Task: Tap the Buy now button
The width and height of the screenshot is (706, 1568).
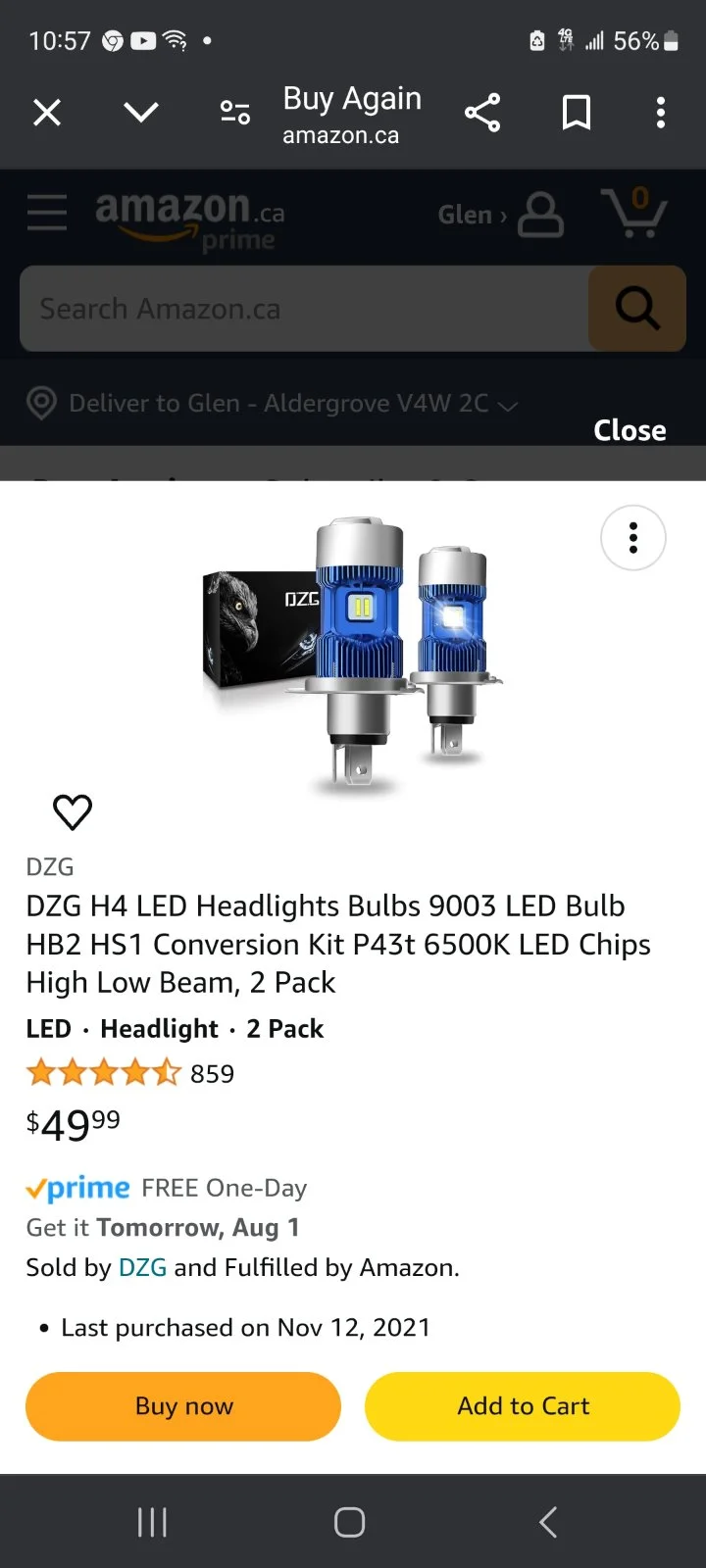Action: [182, 1405]
